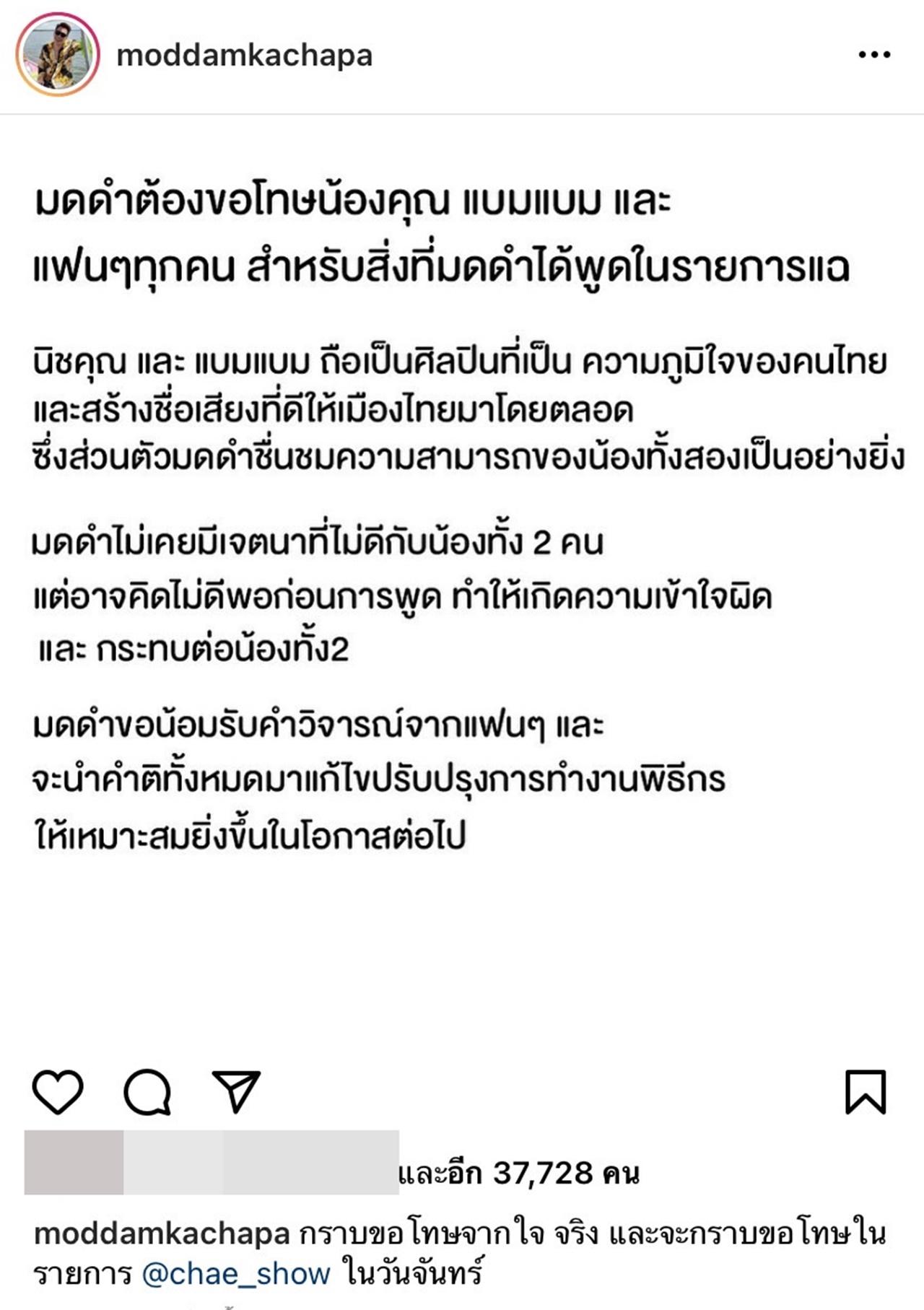Open comments with the speech bubble icon

(147, 1092)
